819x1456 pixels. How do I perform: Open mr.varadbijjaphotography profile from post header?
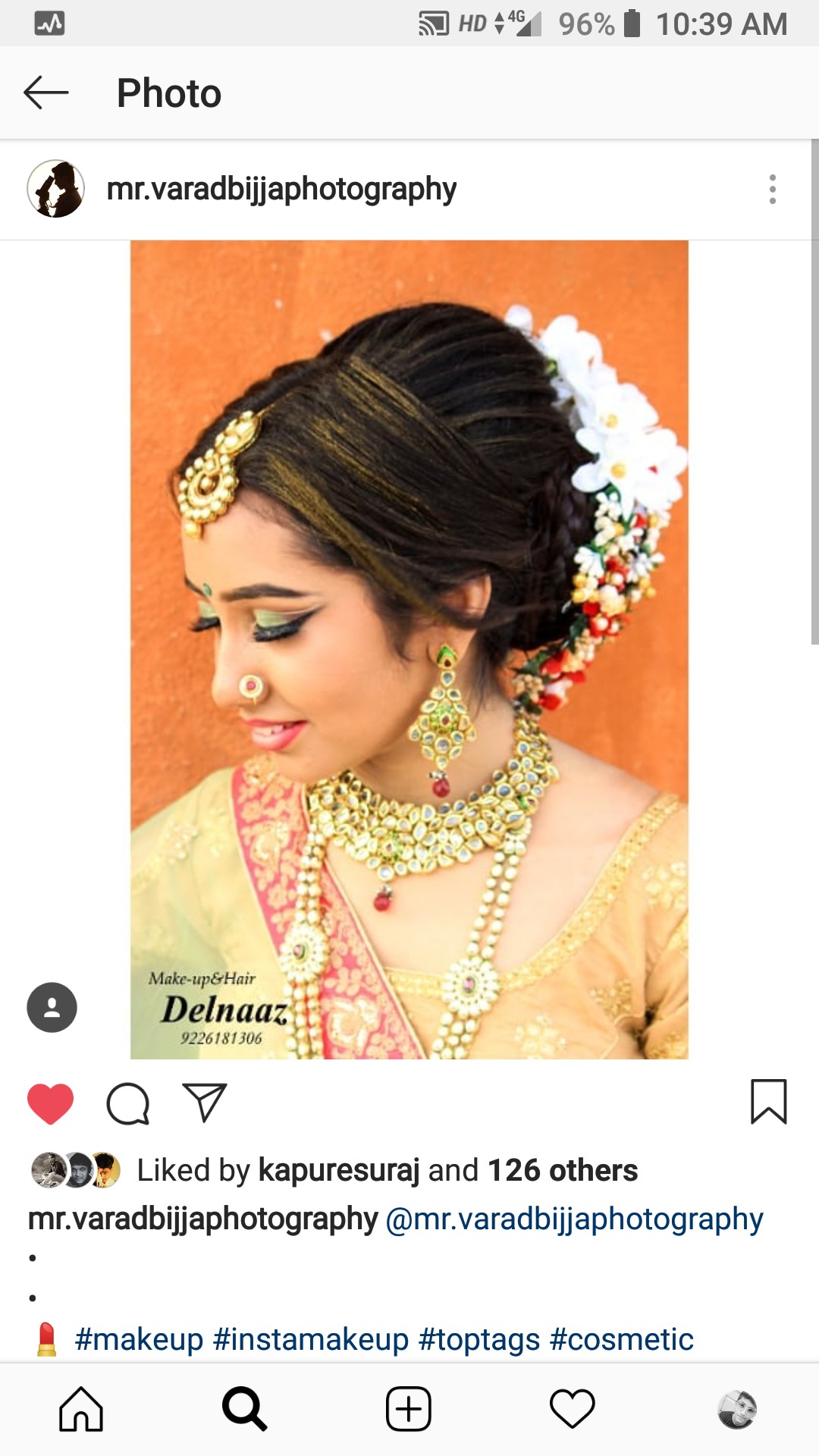281,189
